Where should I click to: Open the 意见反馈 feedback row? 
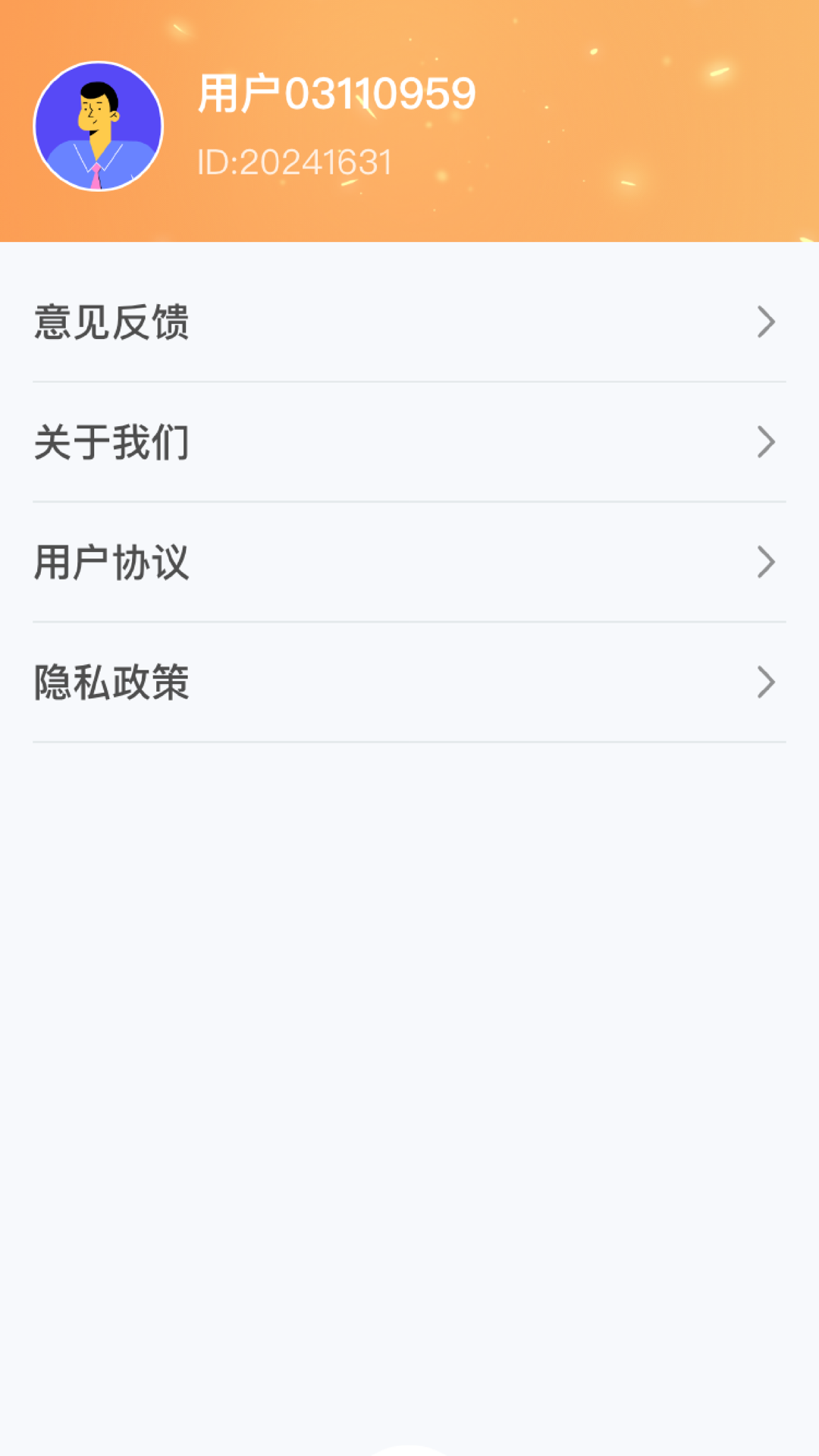point(409,322)
